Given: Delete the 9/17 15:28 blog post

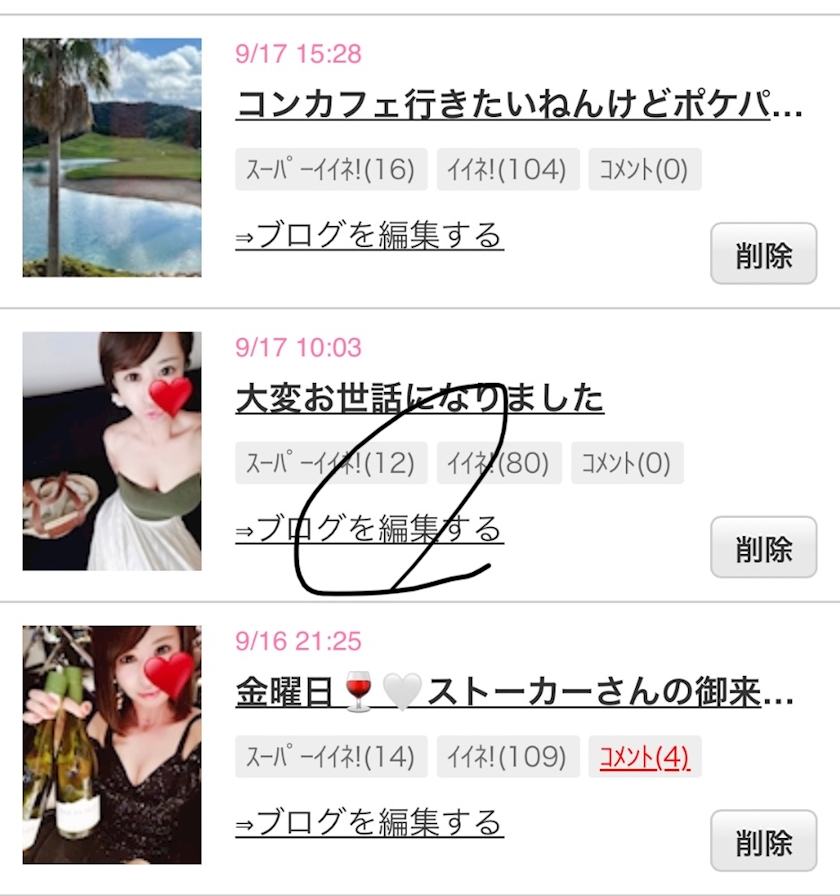Looking at the screenshot, I should pos(763,254).
